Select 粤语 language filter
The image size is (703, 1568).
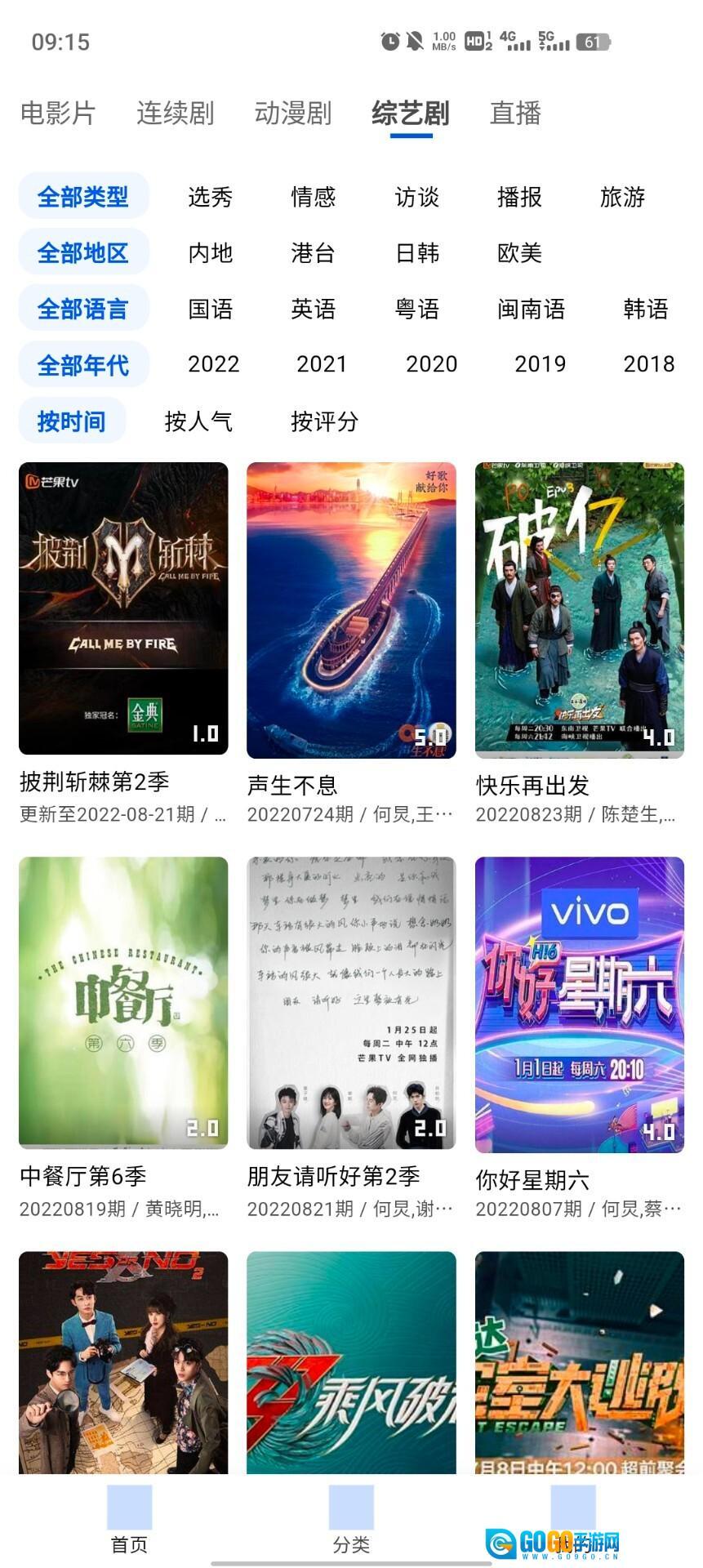417,309
